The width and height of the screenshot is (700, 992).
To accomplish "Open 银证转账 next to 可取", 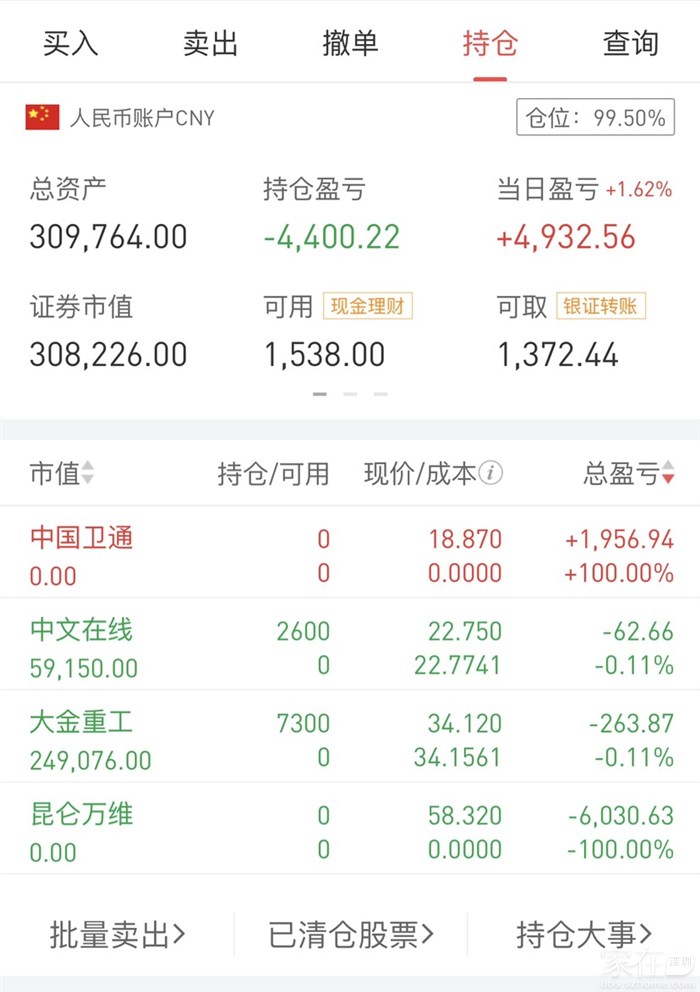I will coord(601,306).
